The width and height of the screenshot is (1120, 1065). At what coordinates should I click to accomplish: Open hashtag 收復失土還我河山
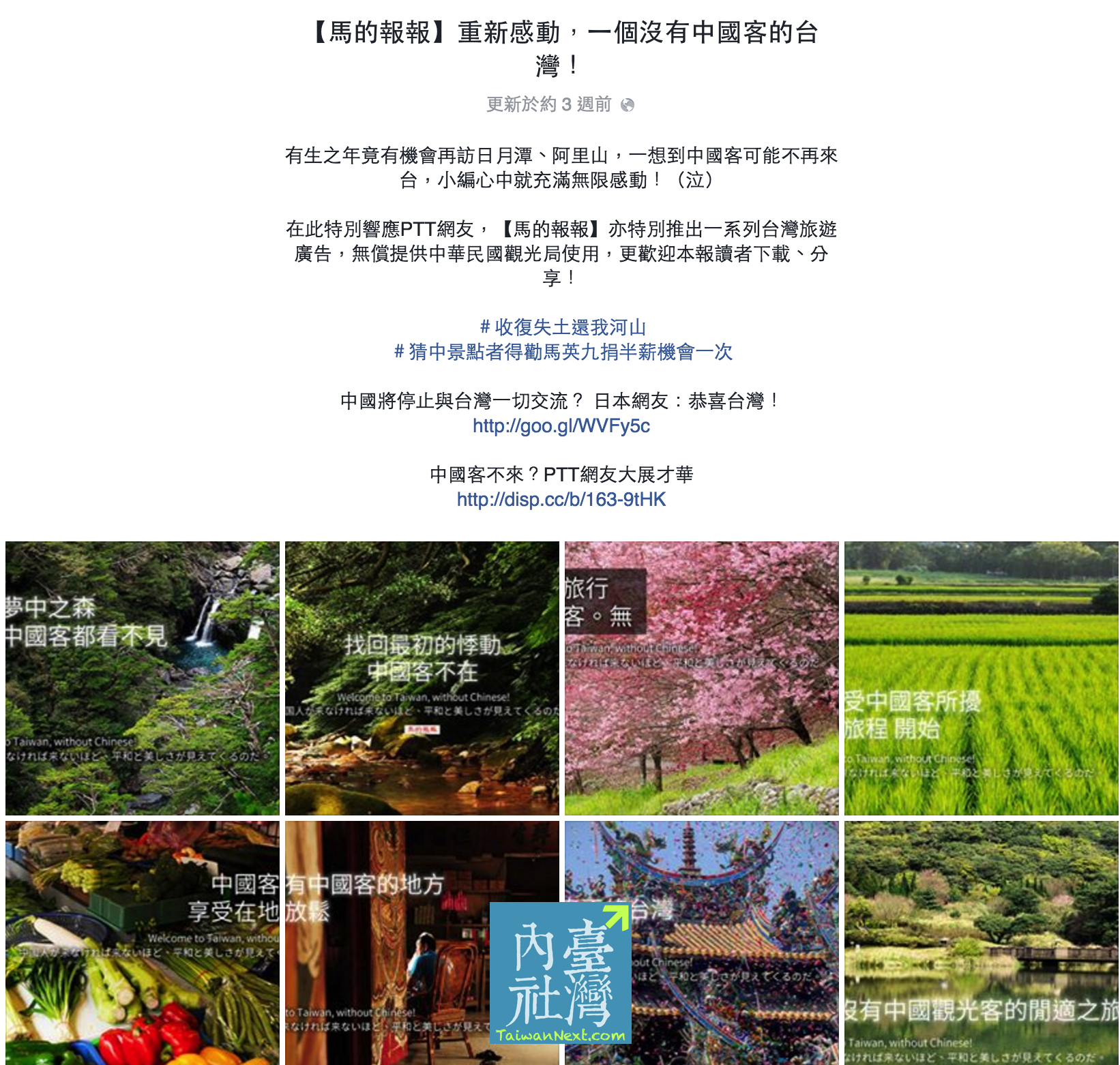563,327
